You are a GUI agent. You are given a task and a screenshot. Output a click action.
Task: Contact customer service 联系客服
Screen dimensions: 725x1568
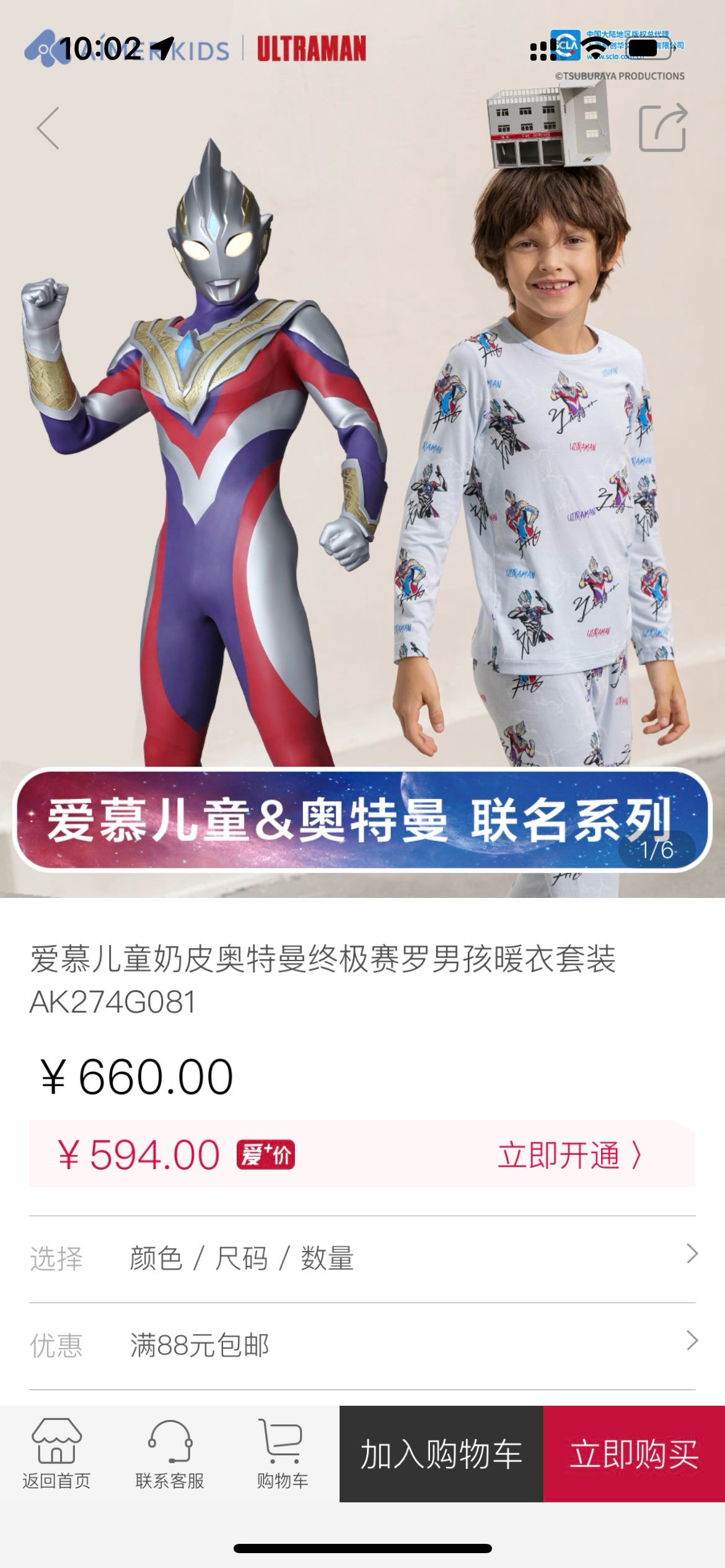point(170,1453)
